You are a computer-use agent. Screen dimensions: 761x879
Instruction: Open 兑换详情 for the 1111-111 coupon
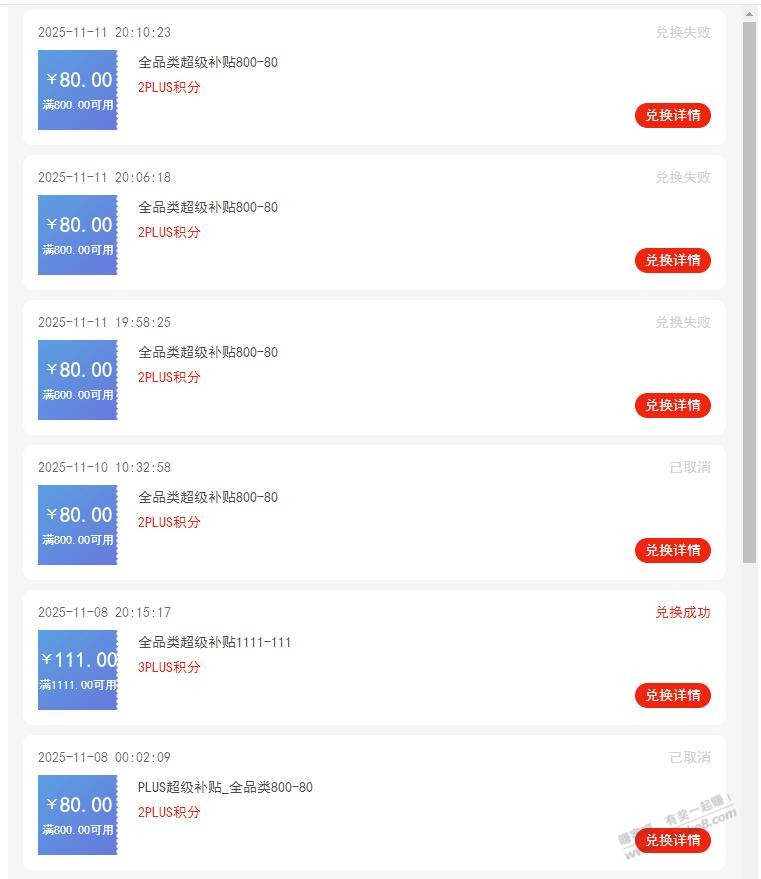tap(672, 695)
